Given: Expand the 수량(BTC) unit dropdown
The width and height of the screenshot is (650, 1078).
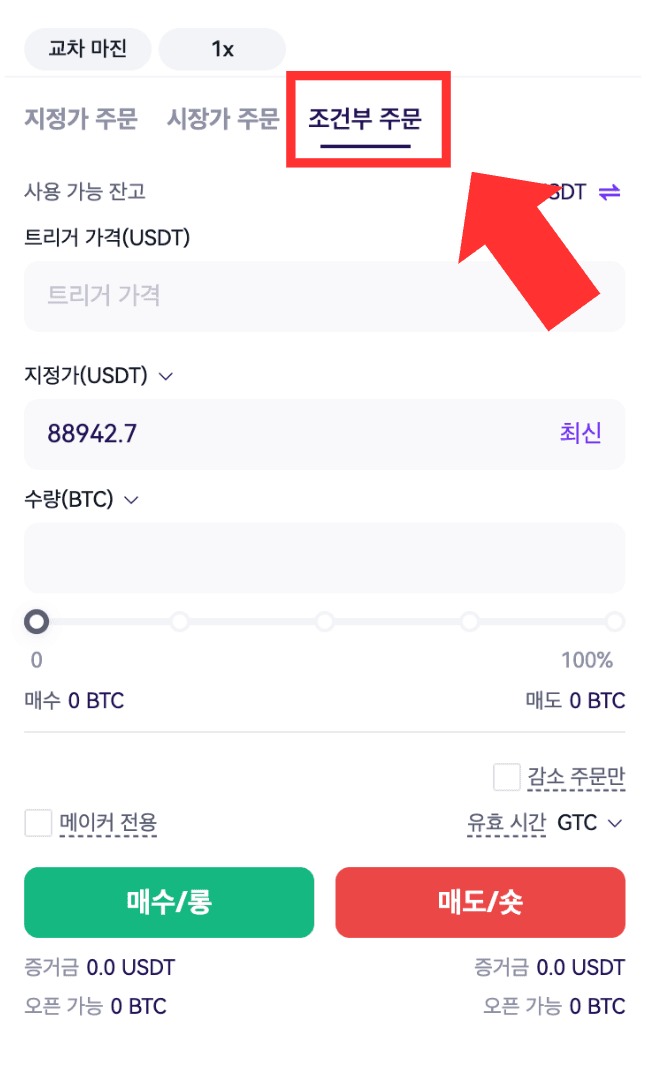Looking at the screenshot, I should point(82,499).
